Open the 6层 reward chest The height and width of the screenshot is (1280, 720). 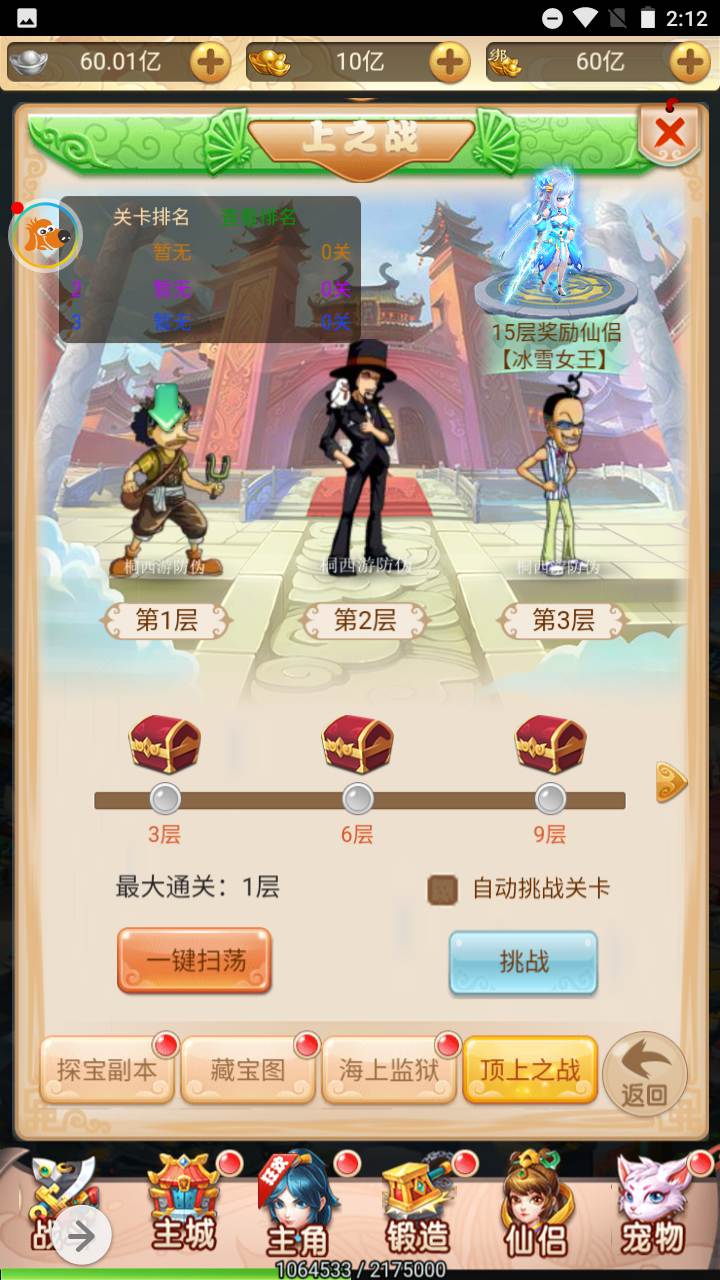pyautogui.click(x=357, y=744)
